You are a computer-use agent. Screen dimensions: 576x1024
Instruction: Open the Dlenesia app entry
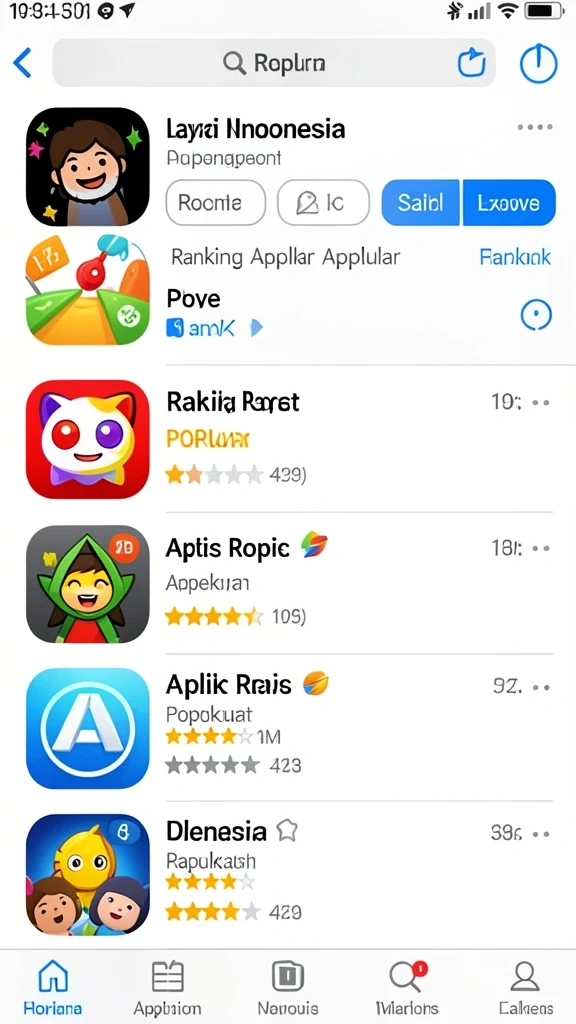click(289, 874)
